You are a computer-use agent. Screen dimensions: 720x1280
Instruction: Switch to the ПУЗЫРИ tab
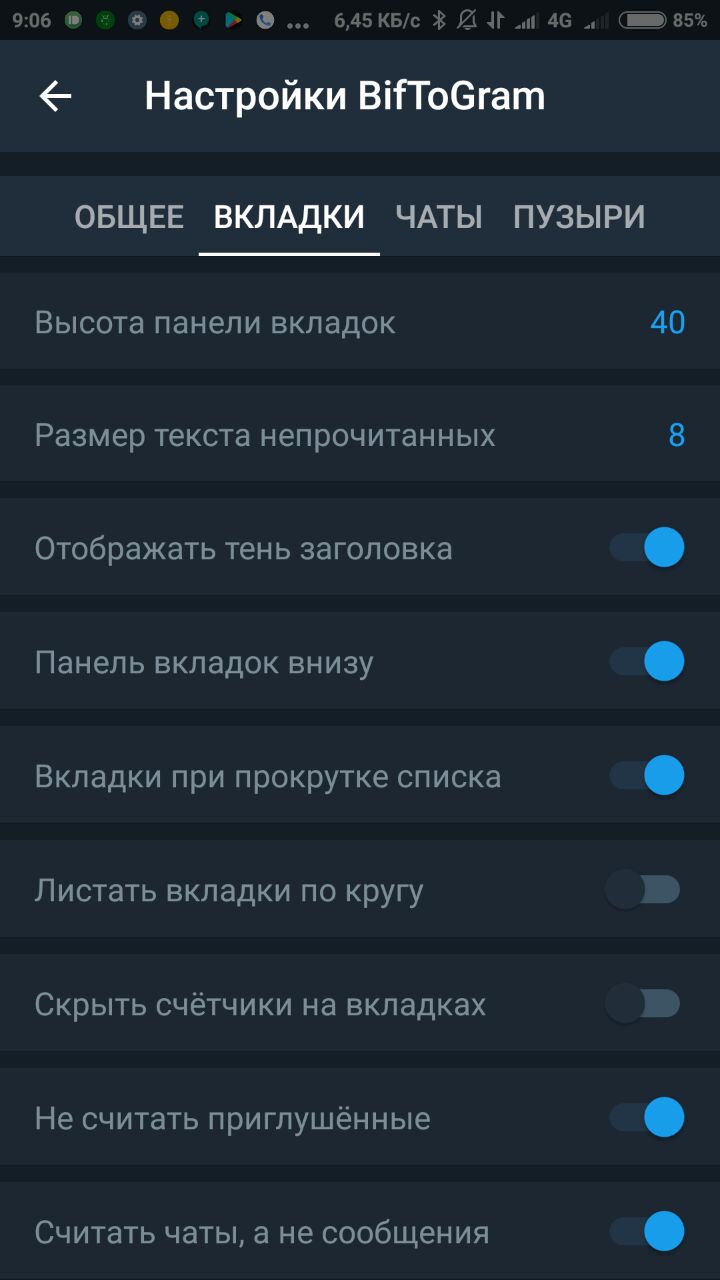click(x=579, y=217)
